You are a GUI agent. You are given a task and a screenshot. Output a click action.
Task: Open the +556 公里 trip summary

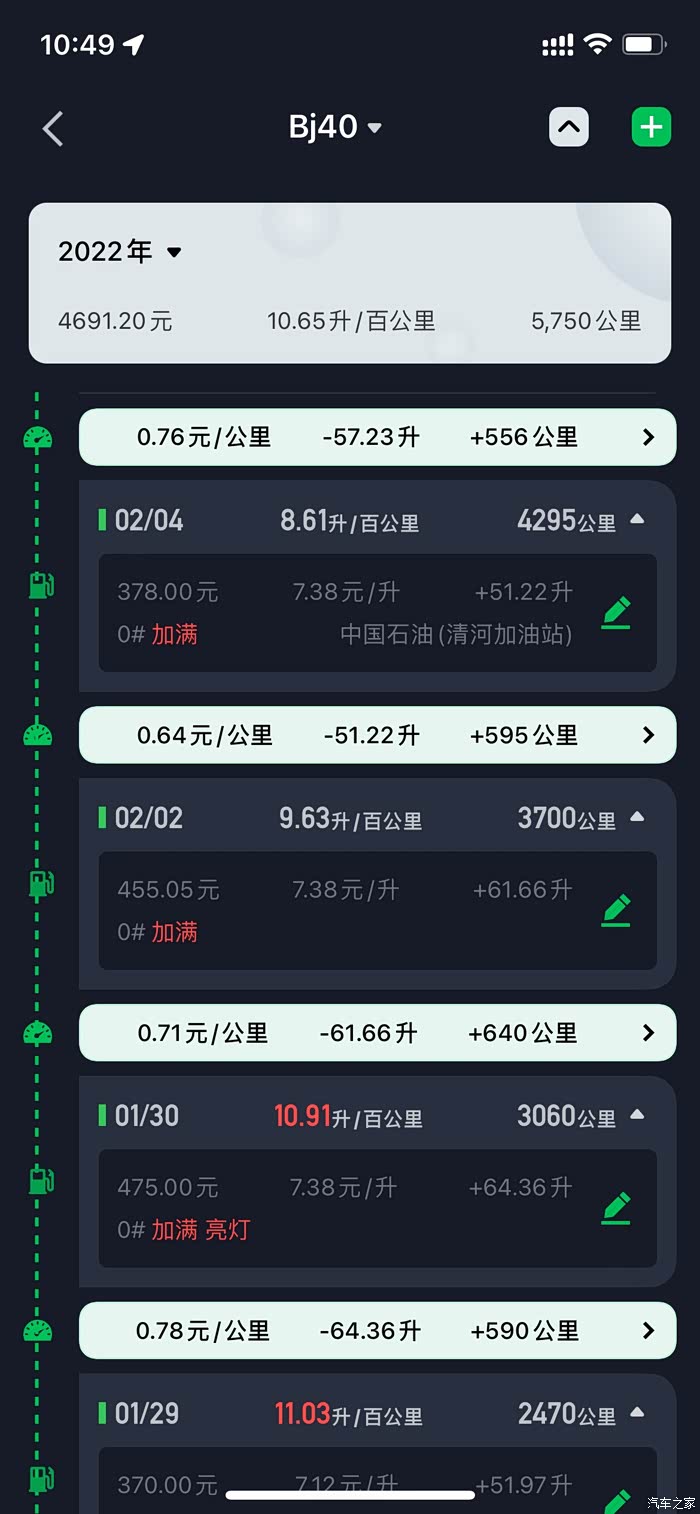point(378,437)
